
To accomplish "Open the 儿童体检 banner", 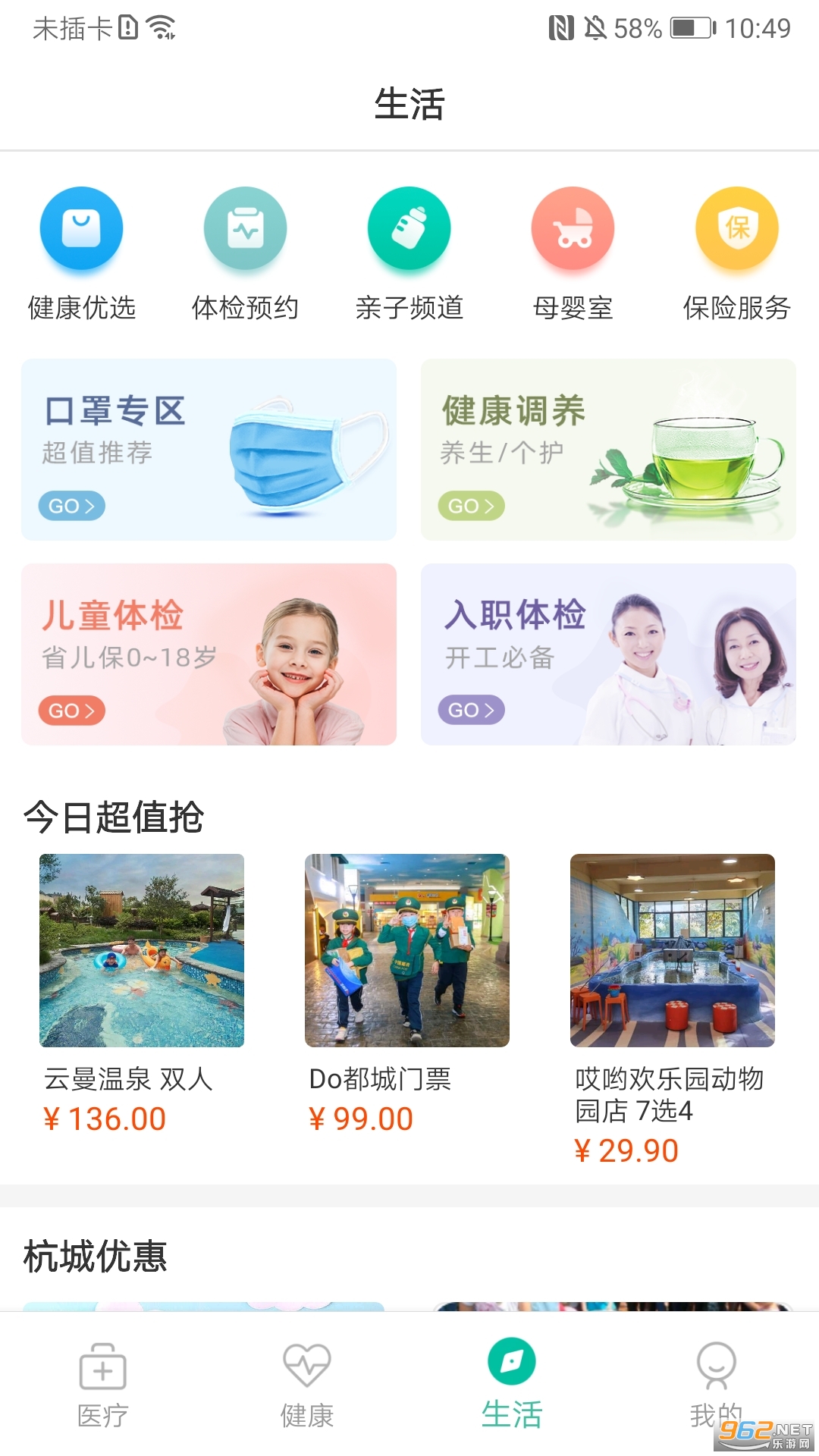I will pos(209,654).
